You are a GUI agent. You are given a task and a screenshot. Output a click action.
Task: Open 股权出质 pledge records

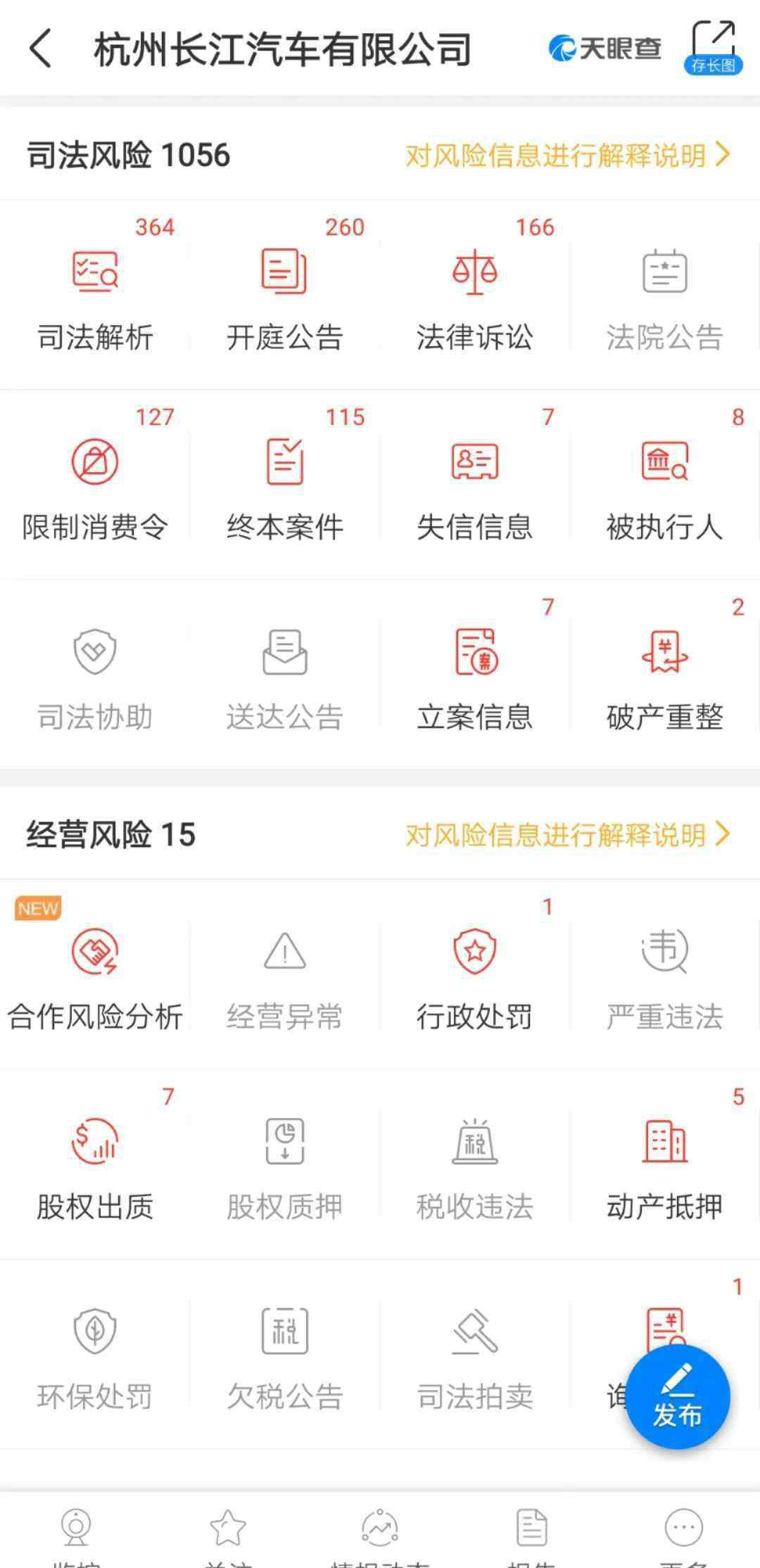95,1166
